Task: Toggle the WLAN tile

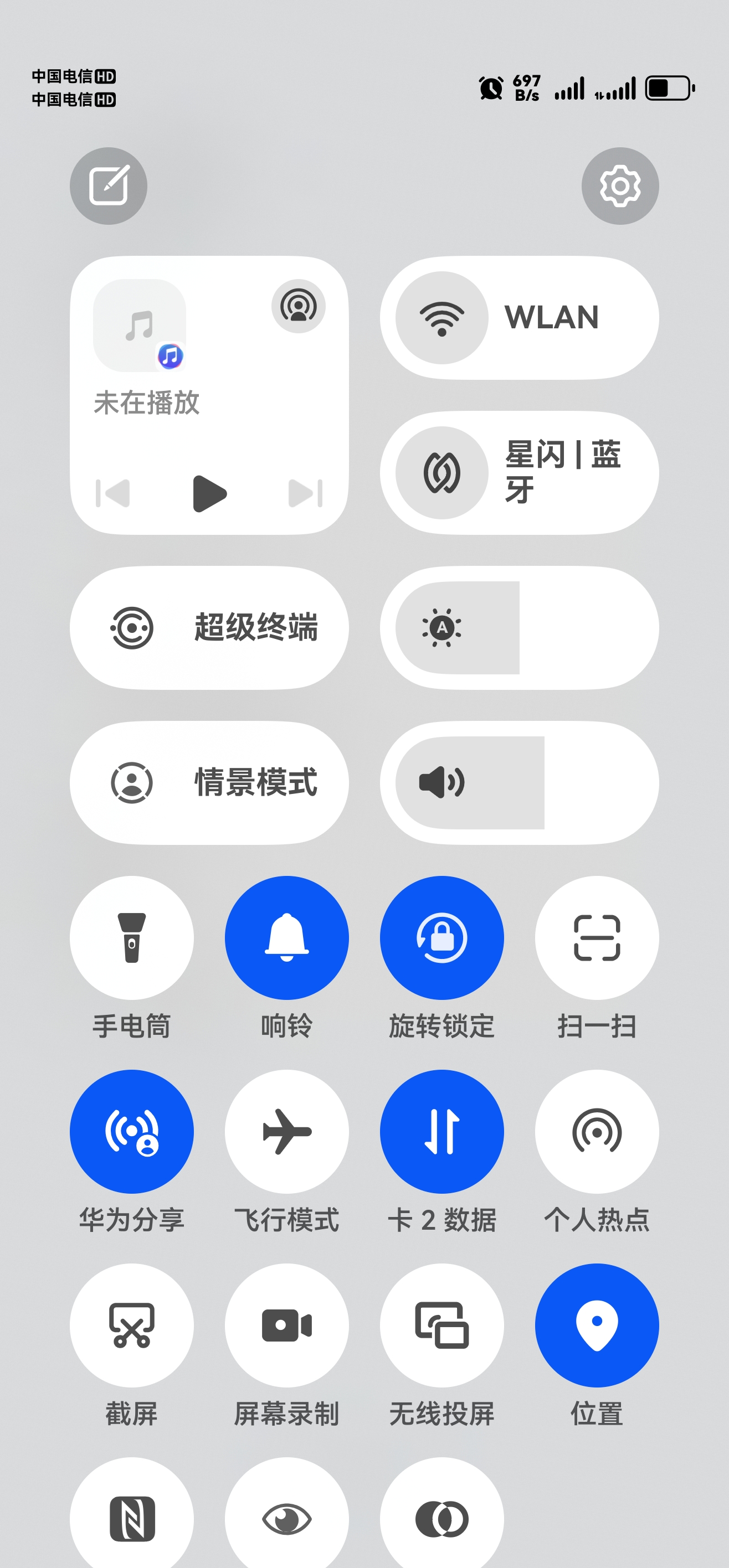Action: click(442, 318)
